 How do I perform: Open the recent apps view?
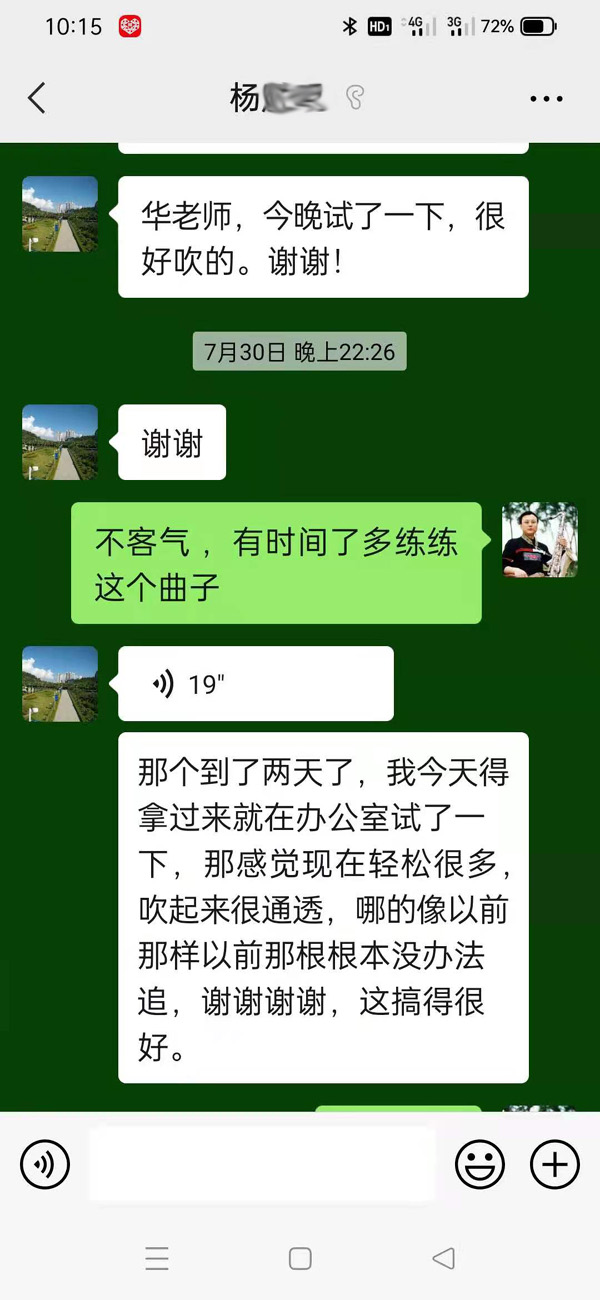click(x=157, y=1258)
